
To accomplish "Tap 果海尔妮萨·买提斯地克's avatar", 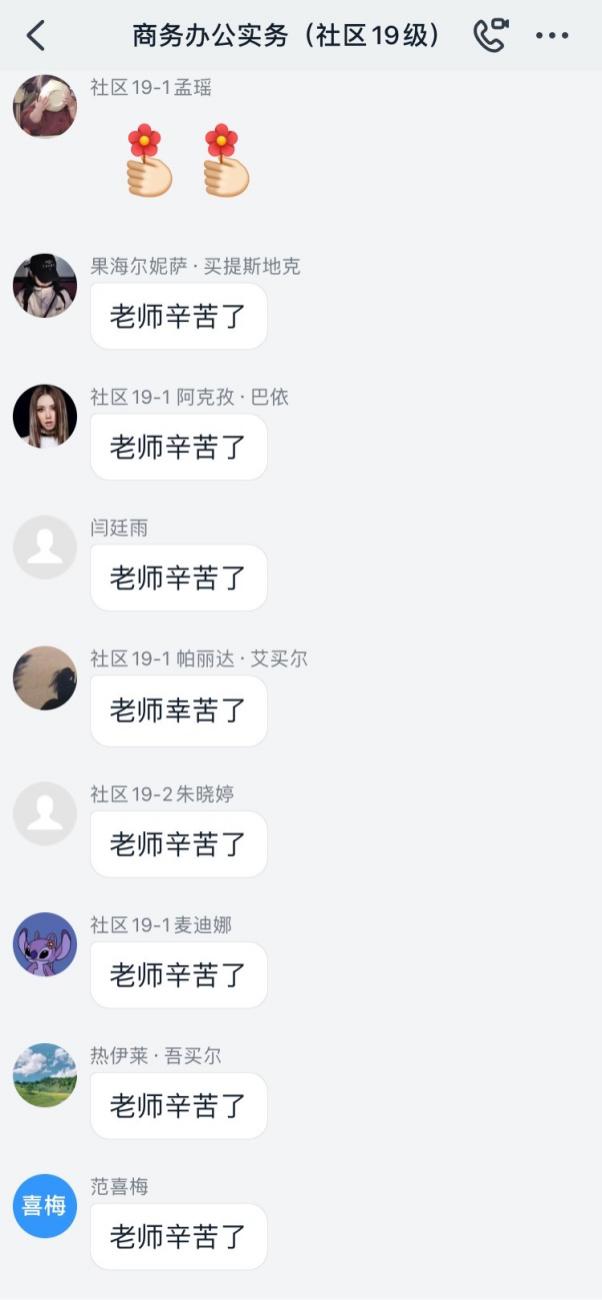I will point(45,286).
